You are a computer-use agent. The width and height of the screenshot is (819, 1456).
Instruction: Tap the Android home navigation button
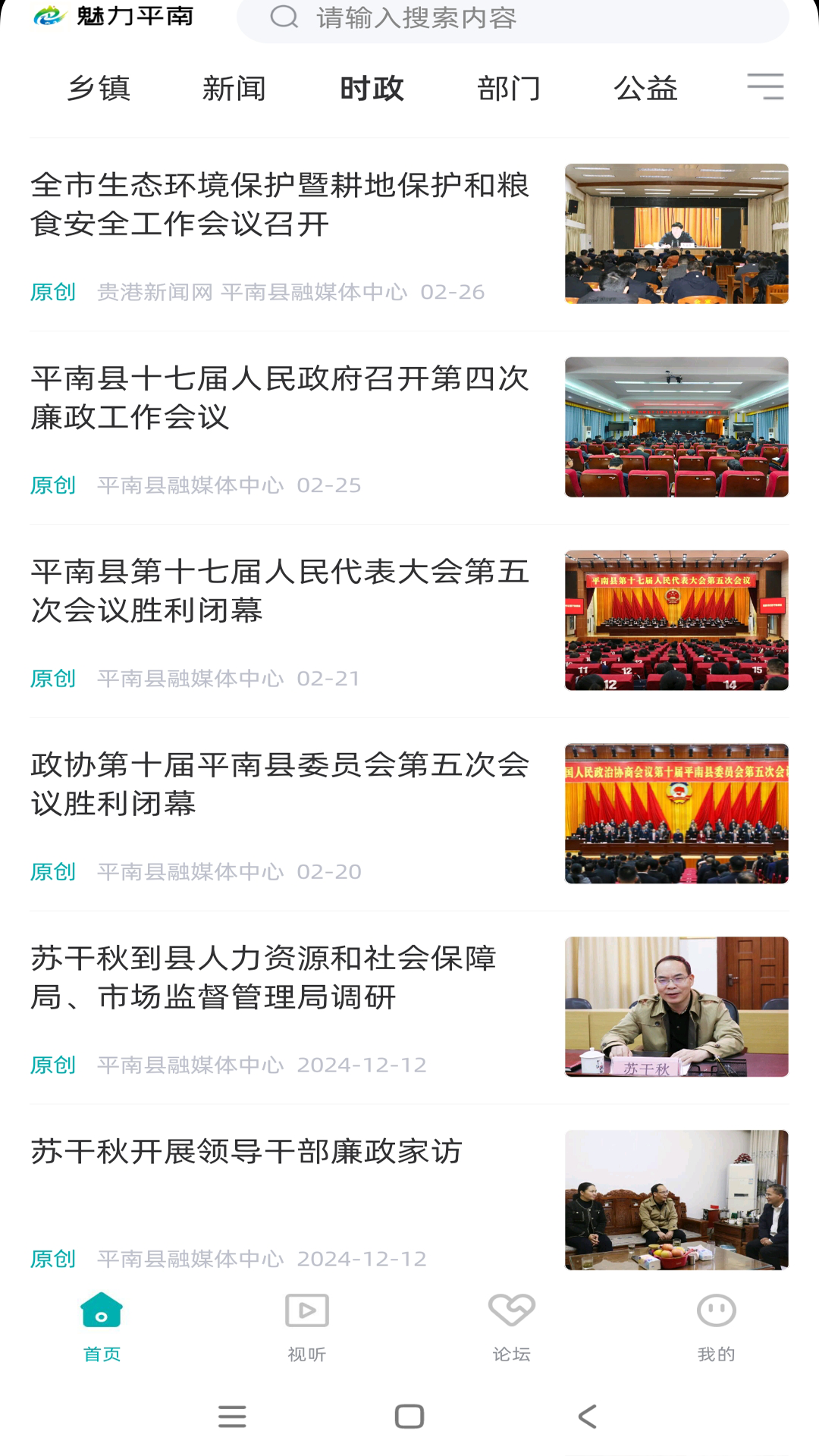point(408,1417)
